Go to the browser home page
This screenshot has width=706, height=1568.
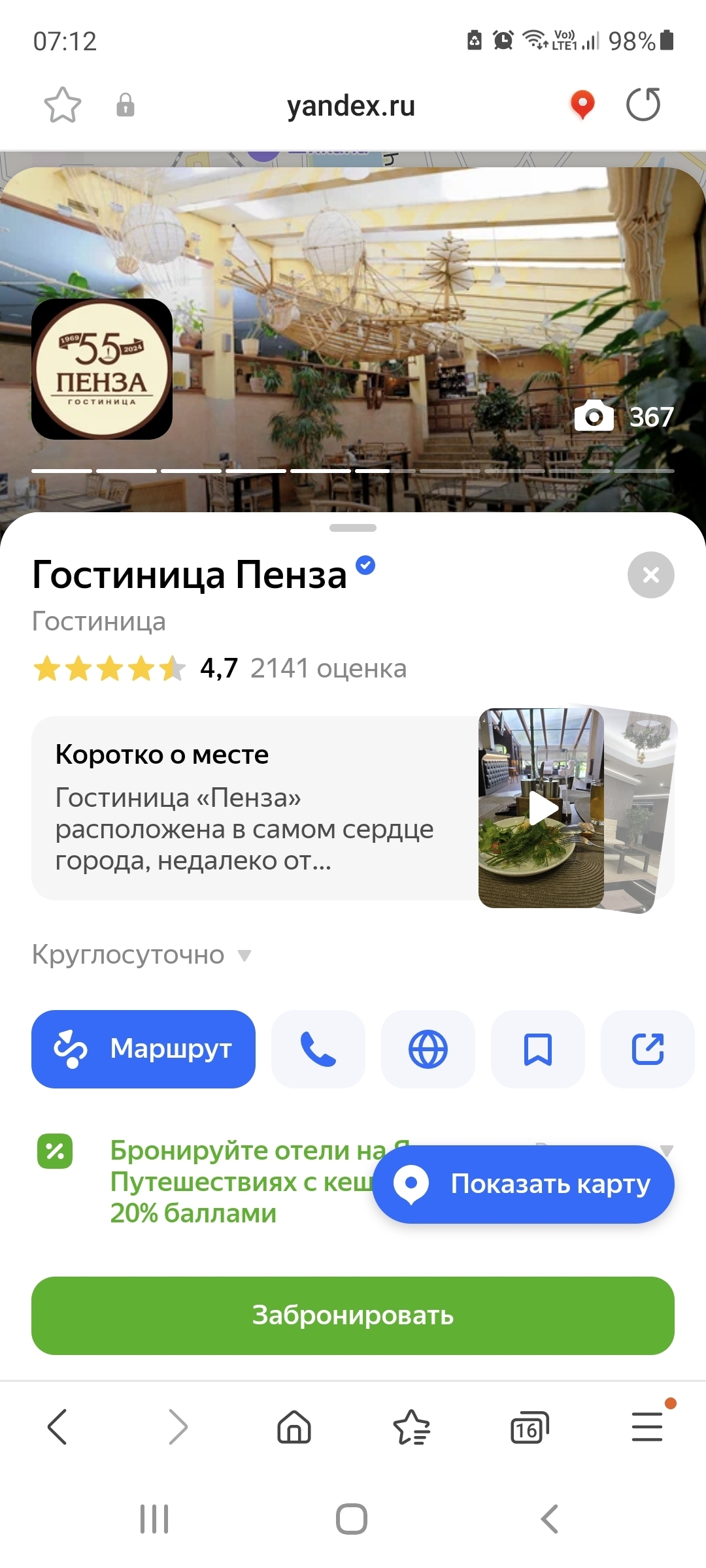pos(294,1426)
